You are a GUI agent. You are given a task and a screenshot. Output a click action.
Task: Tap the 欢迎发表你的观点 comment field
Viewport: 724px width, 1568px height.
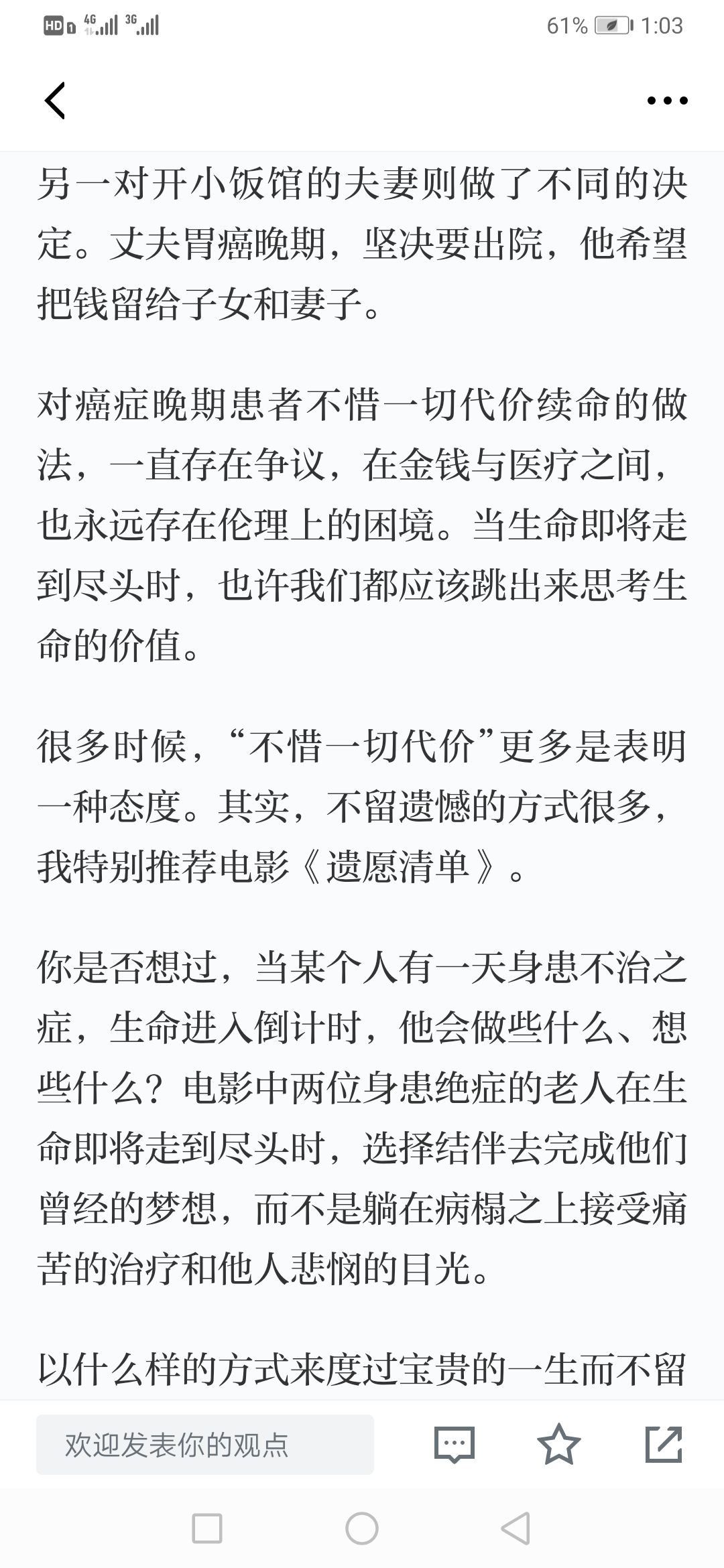coord(205,1445)
